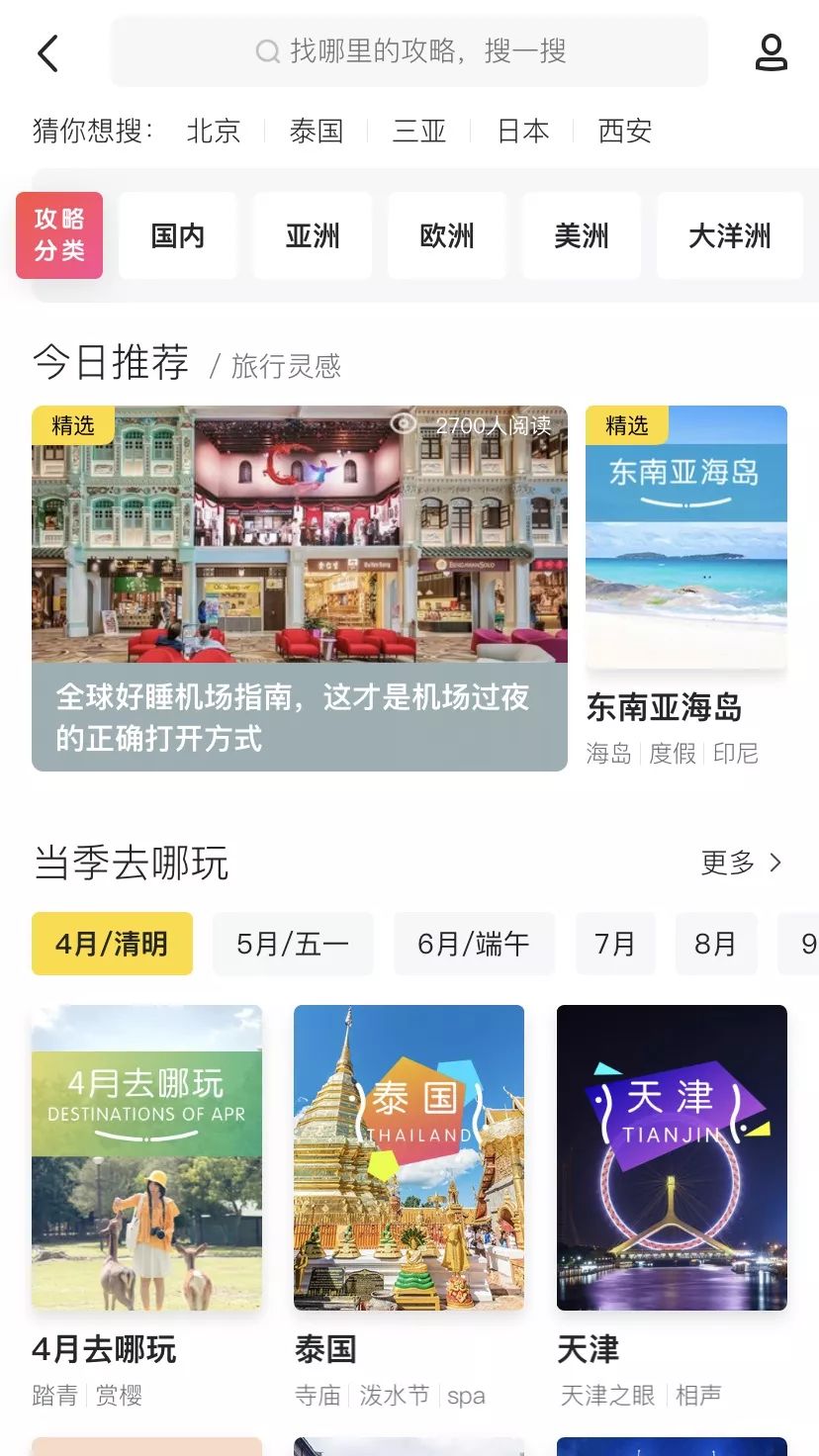Click the 泼水节 tag under 泰国
Screen dimensions: 819x1456
tap(396, 1396)
